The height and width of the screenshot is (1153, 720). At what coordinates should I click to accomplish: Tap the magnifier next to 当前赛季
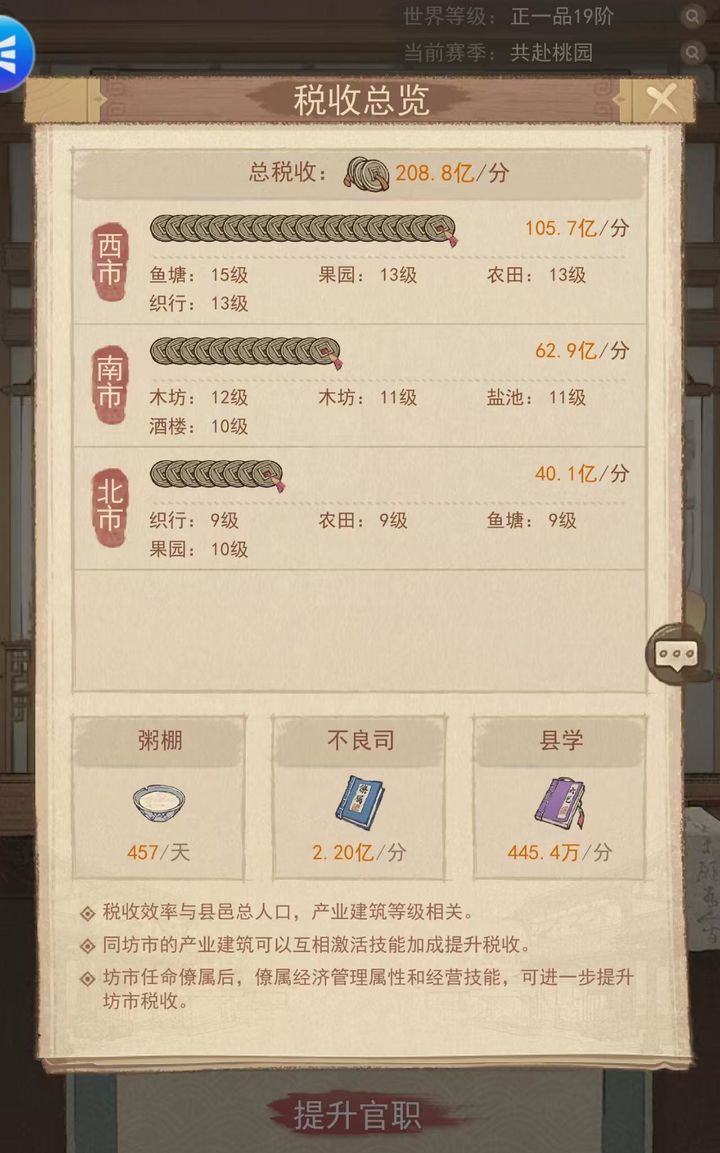(x=692, y=52)
